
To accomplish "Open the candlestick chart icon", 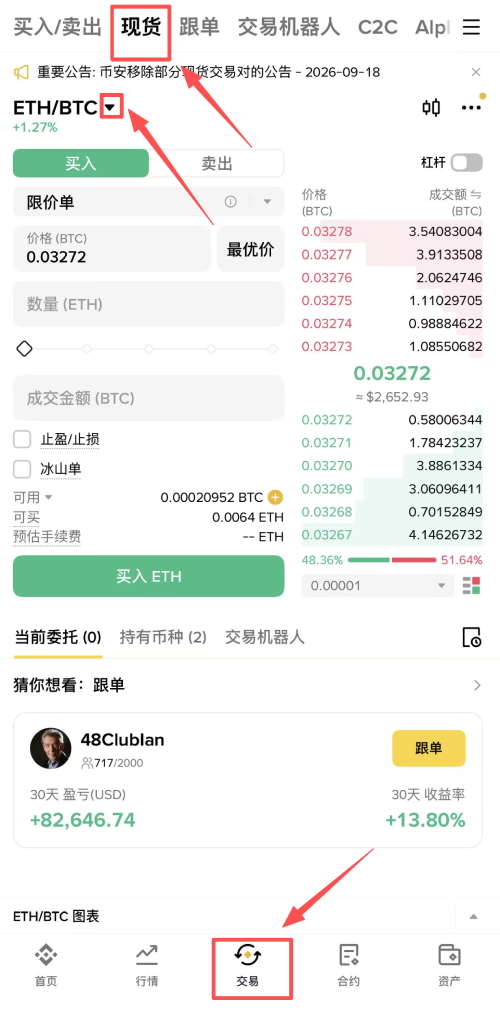I will coord(431,107).
